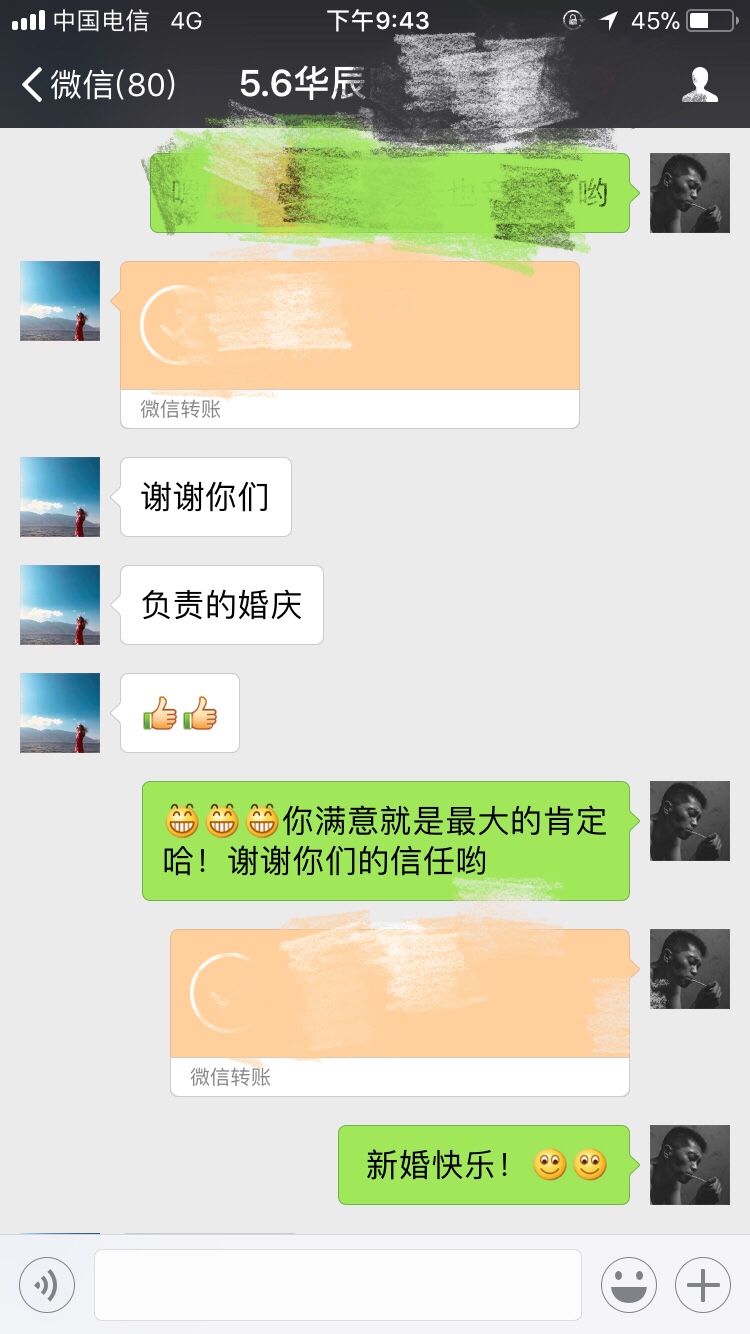
Task: Open the plus attachments menu
Action: pos(703,1284)
